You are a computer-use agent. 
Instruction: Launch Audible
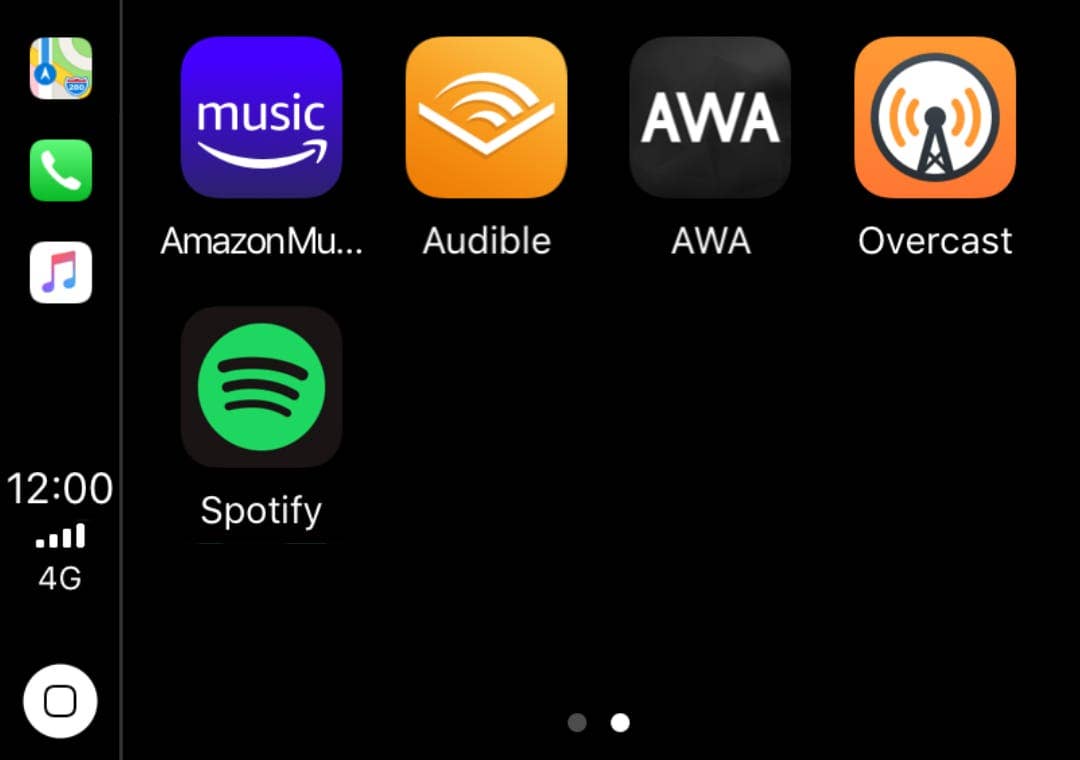pos(486,117)
